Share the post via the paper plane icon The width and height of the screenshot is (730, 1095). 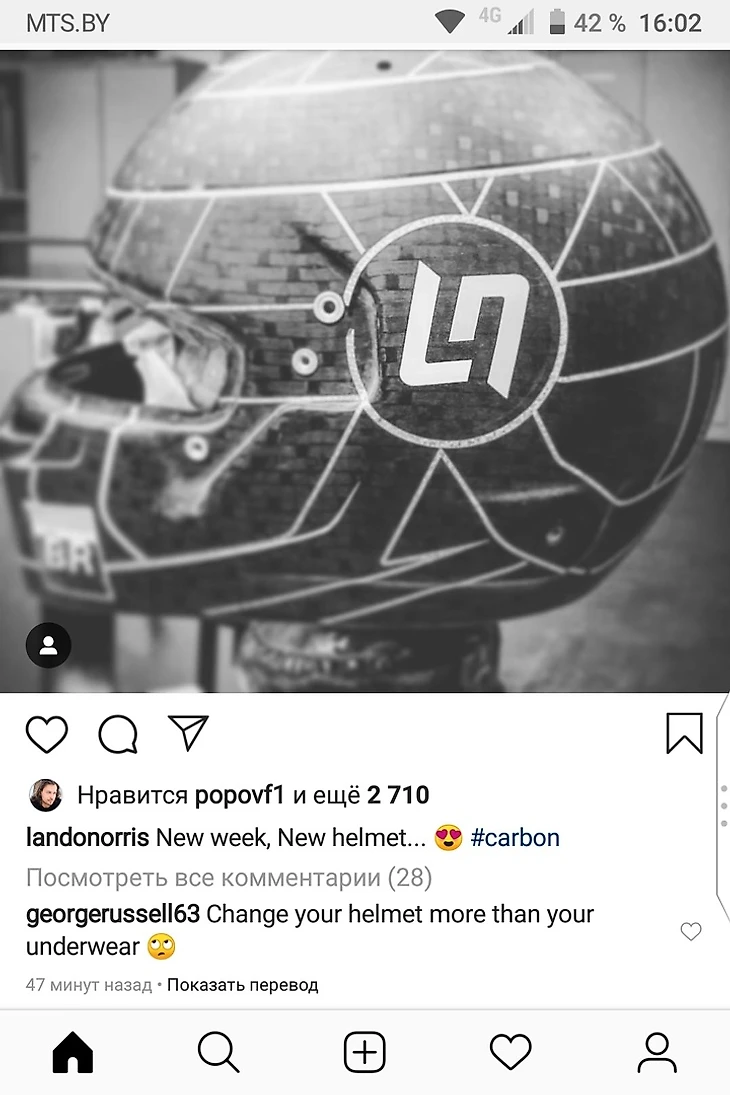click(x=188, y=733)
